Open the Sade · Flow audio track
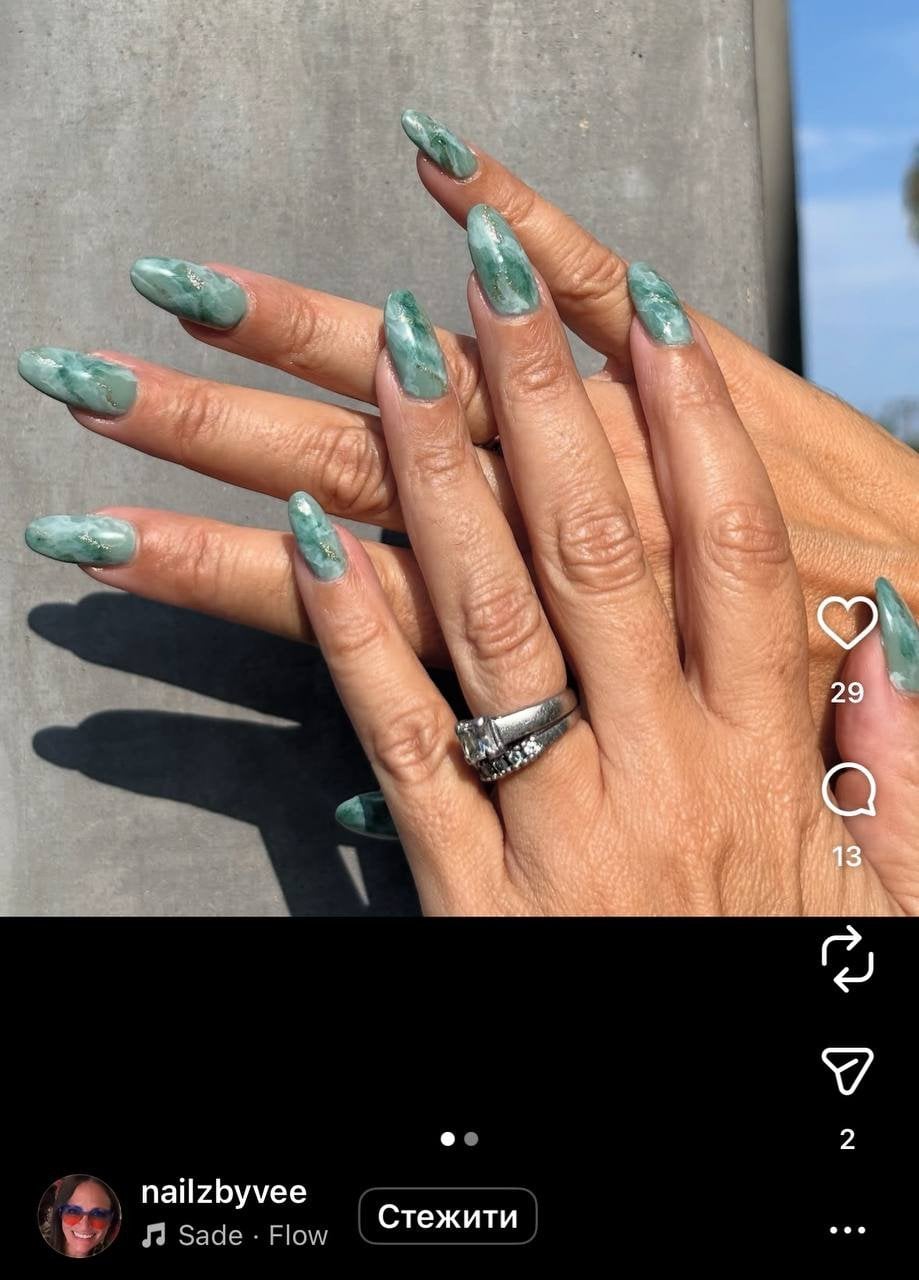This screenshot has height=1280, width=919. tap(236, 1236)
